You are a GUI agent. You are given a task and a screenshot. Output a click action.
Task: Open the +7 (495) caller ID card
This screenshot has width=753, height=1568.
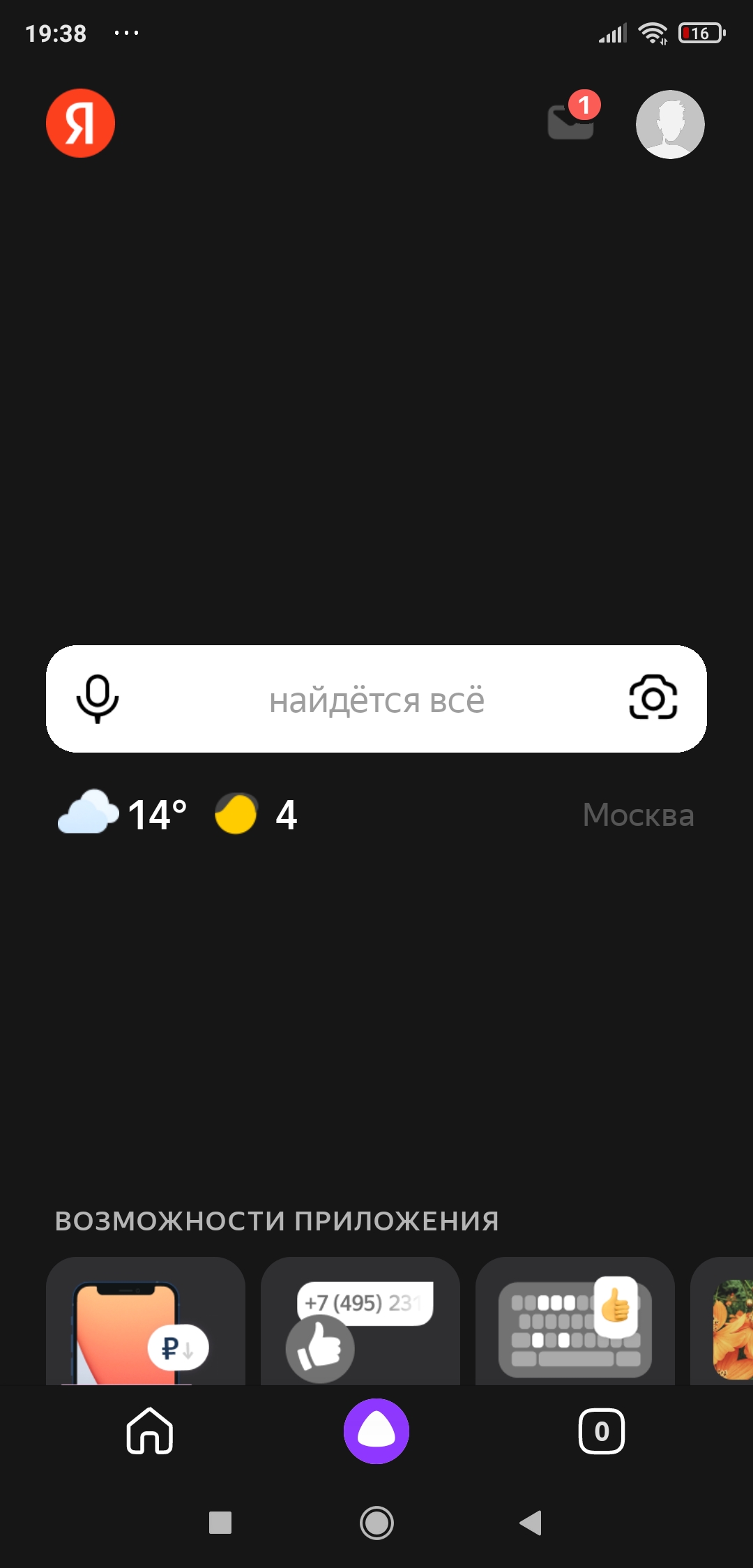point(360,1322)
